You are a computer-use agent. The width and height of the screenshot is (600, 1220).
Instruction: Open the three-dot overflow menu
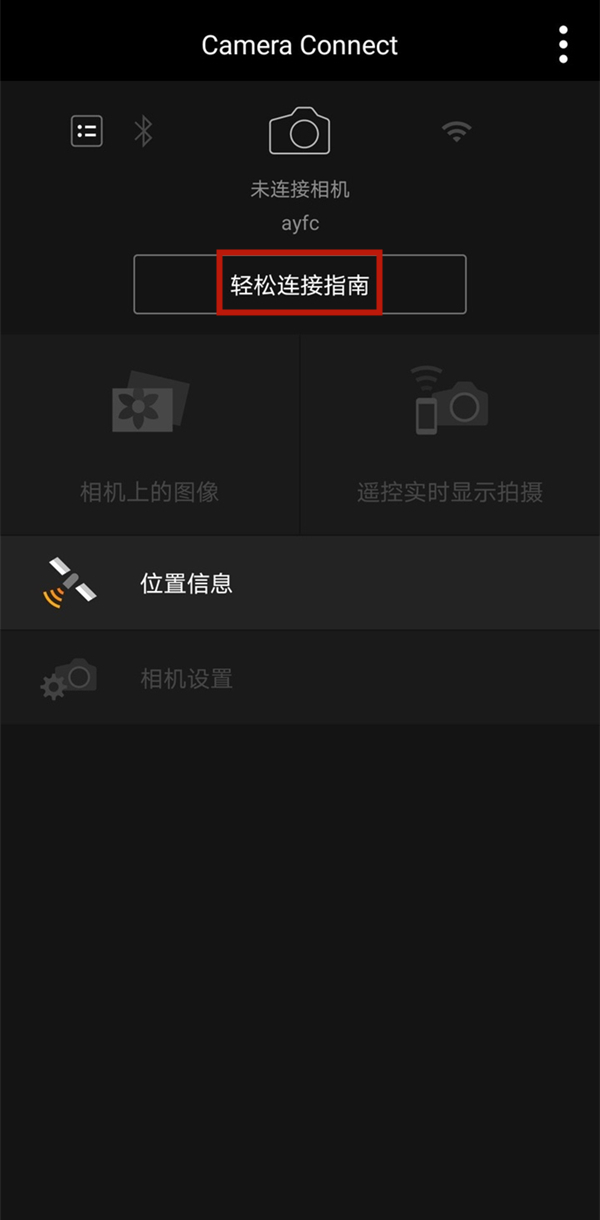click(x=564, y=45)
